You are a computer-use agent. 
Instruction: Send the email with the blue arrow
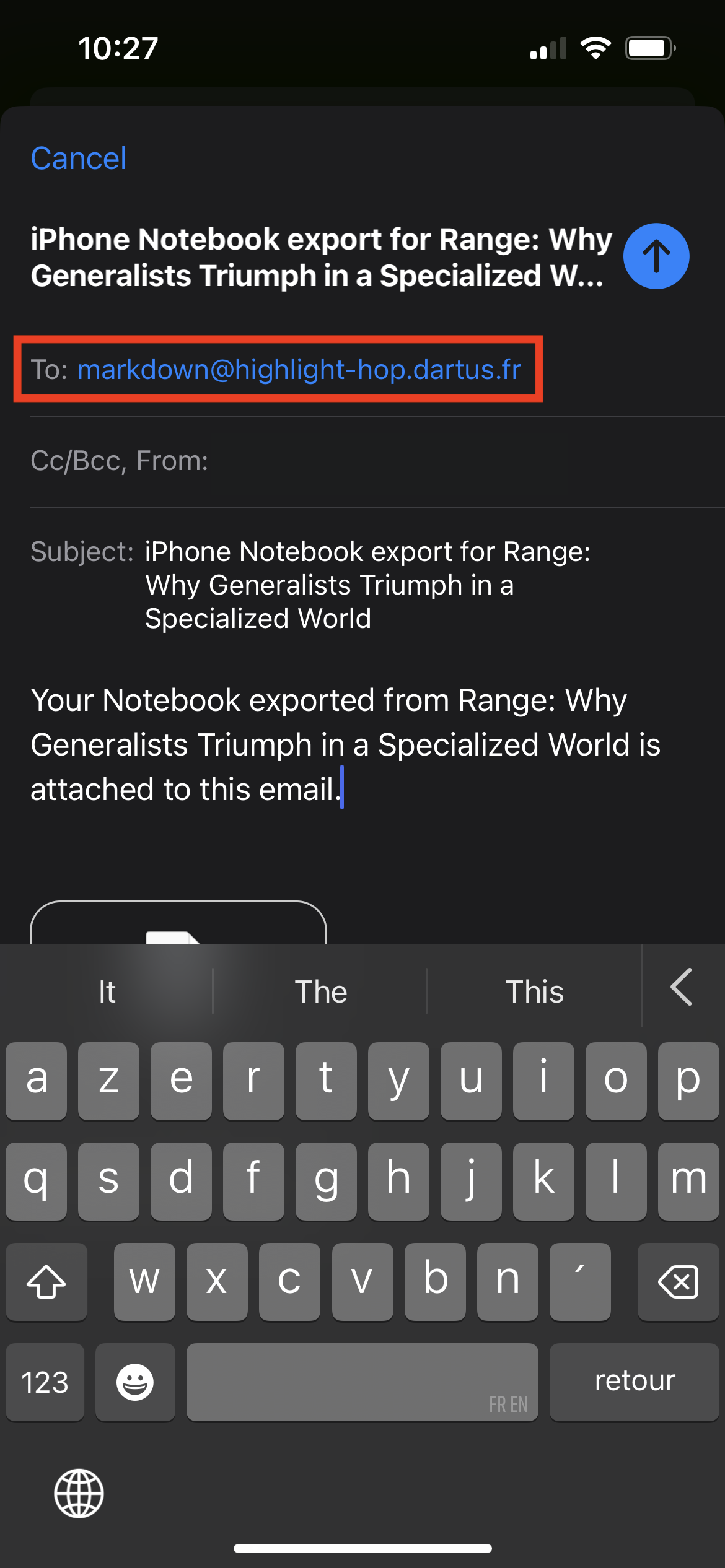(656, 256)
